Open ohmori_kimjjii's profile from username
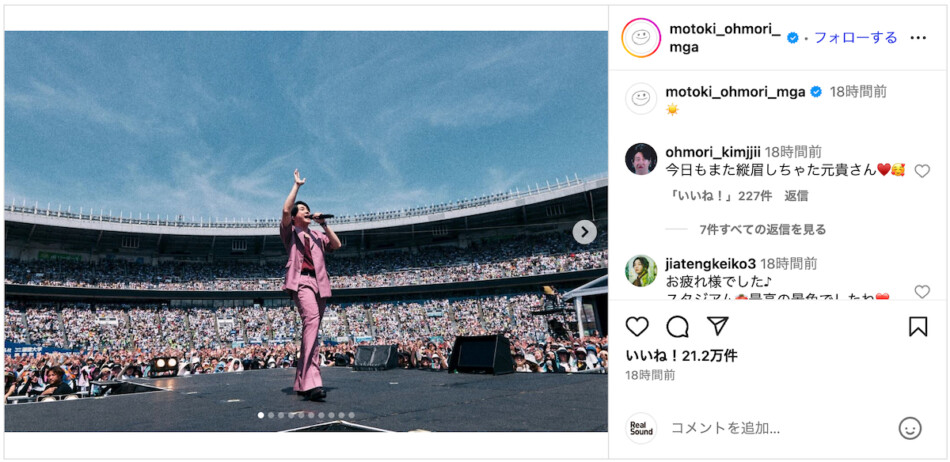 (712, 151)
